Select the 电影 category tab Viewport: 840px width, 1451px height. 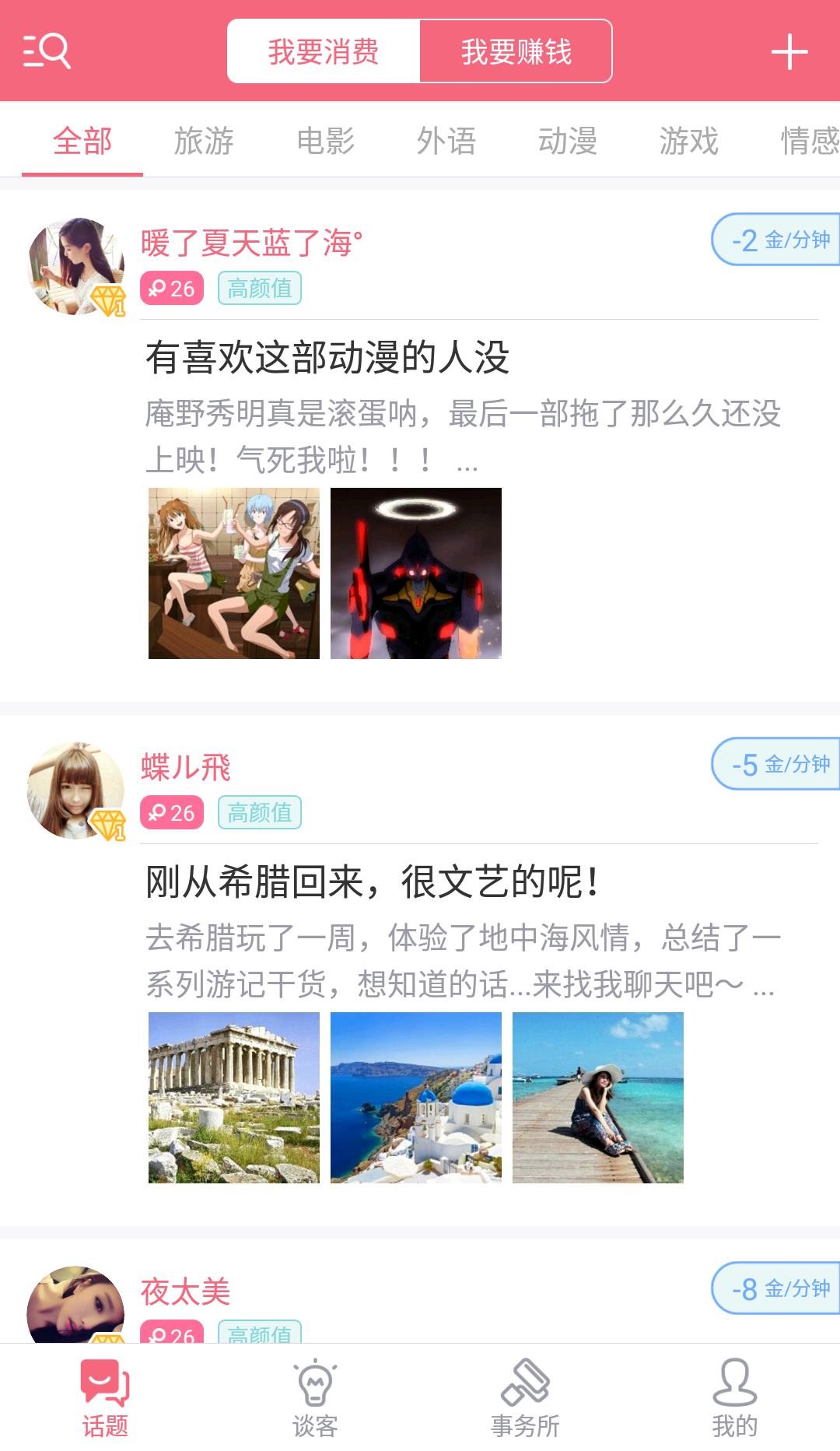325,141
